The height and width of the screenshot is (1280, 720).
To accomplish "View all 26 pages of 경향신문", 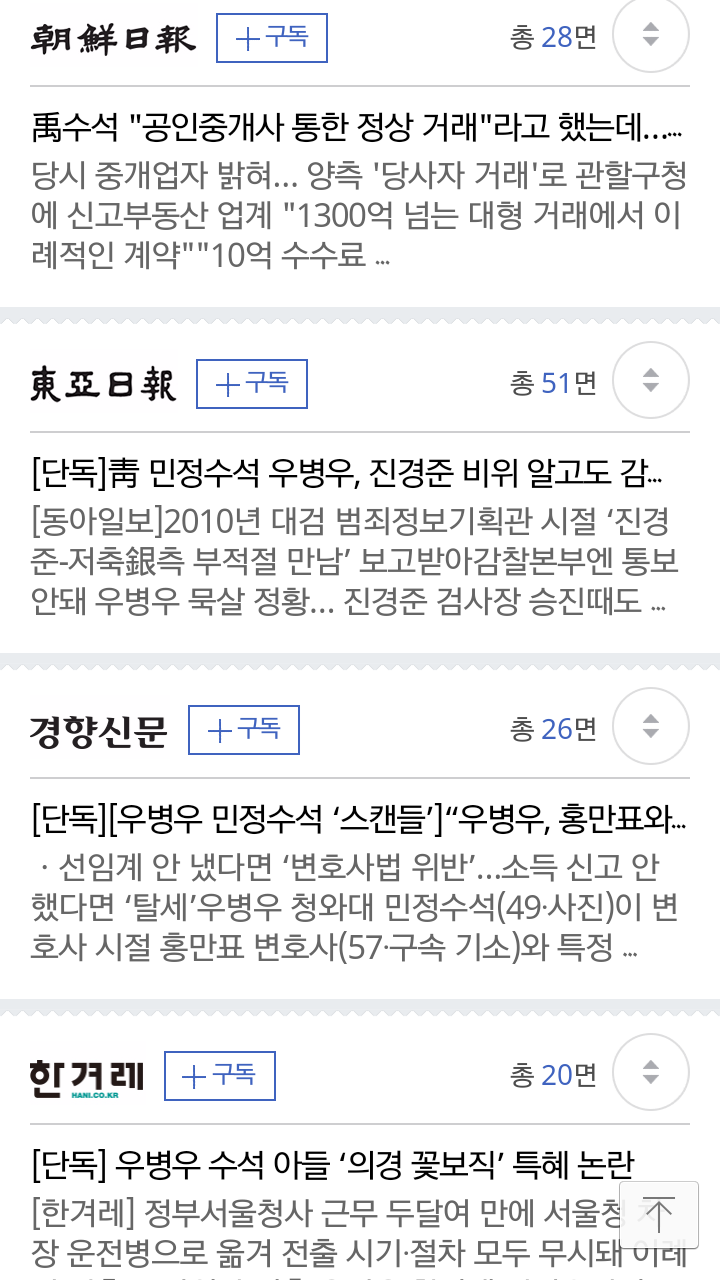I will pos(553,730).
